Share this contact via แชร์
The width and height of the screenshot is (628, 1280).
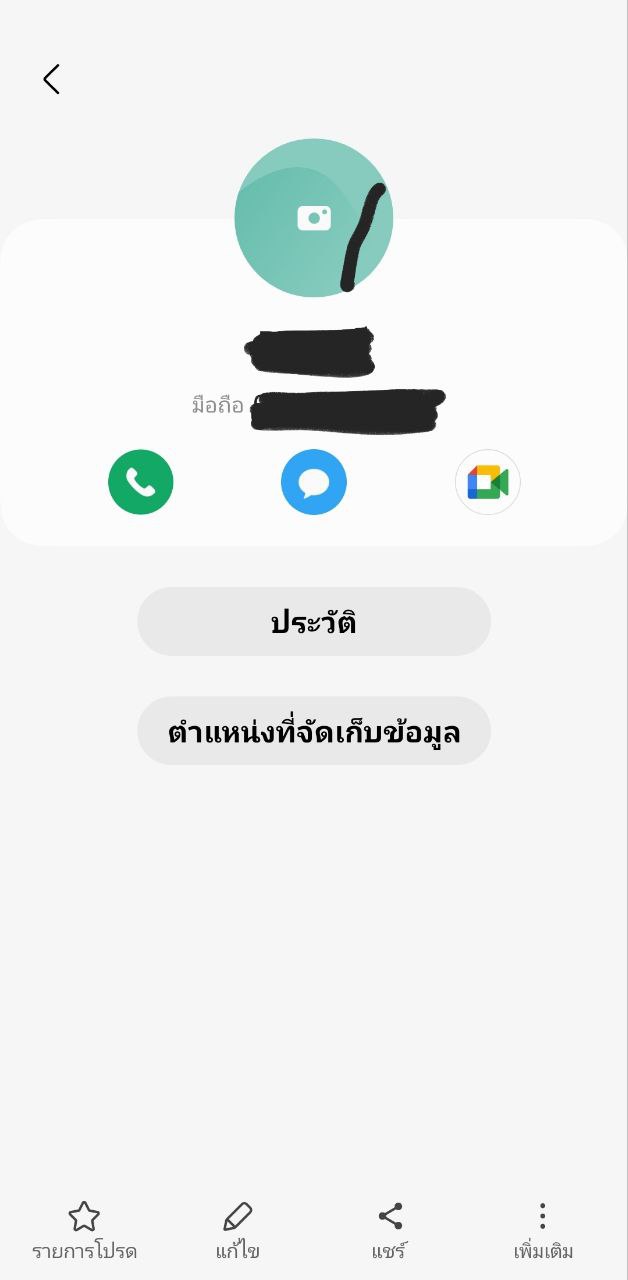pyautogui.click(x=390, y=1230)
